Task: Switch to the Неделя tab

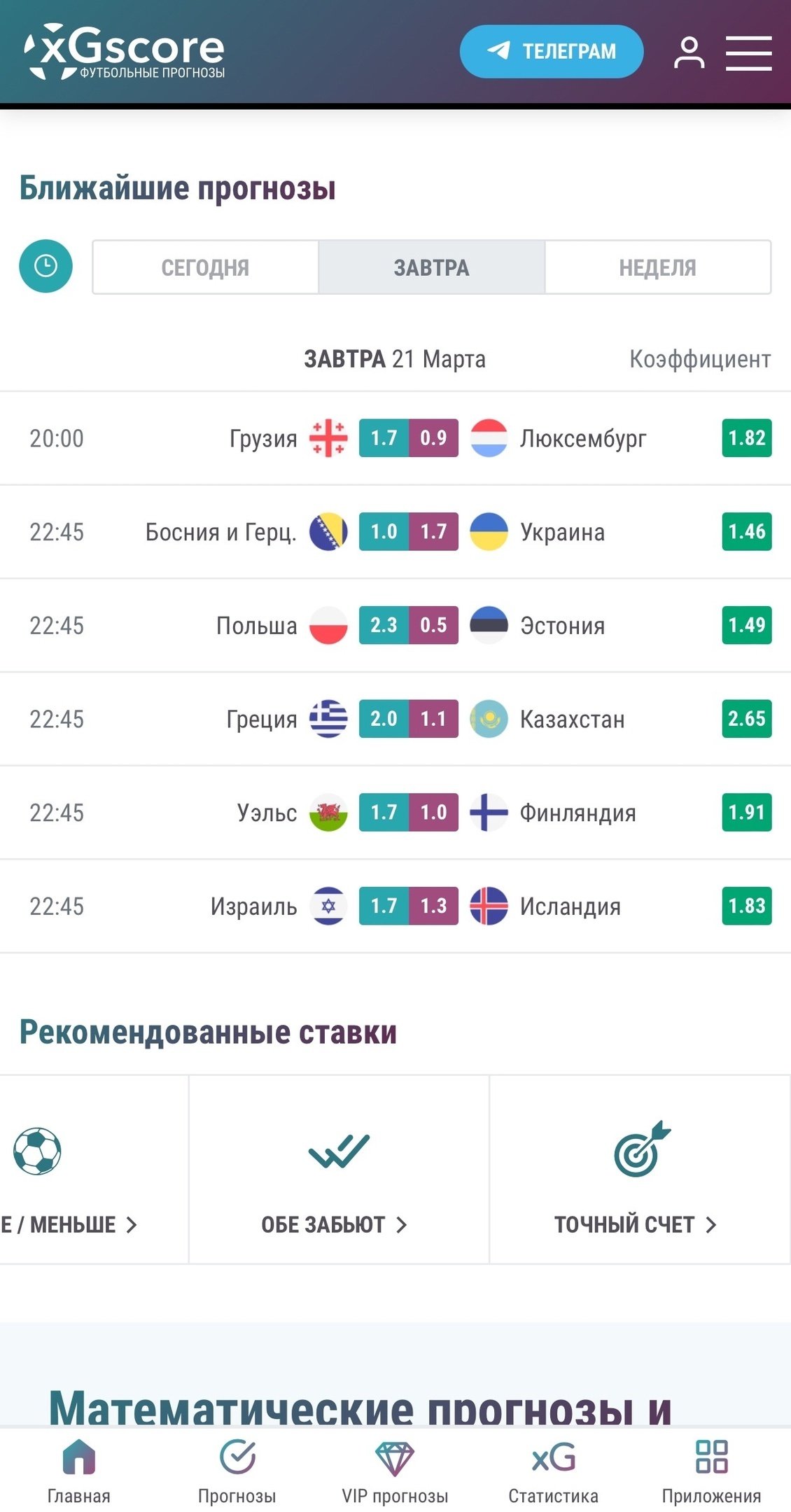Action: (657, 267)
